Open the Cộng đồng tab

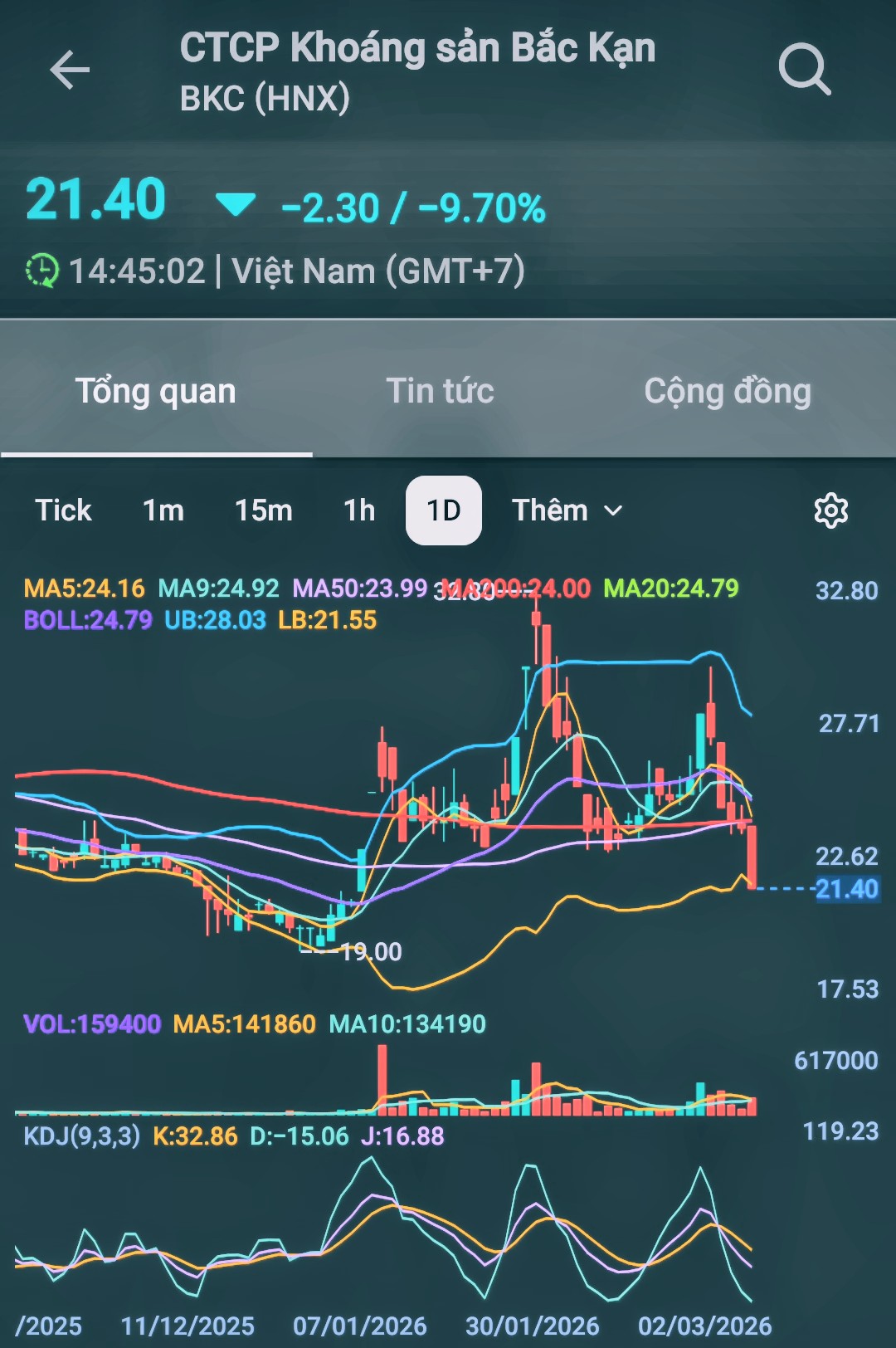click(x=728, y=391)
